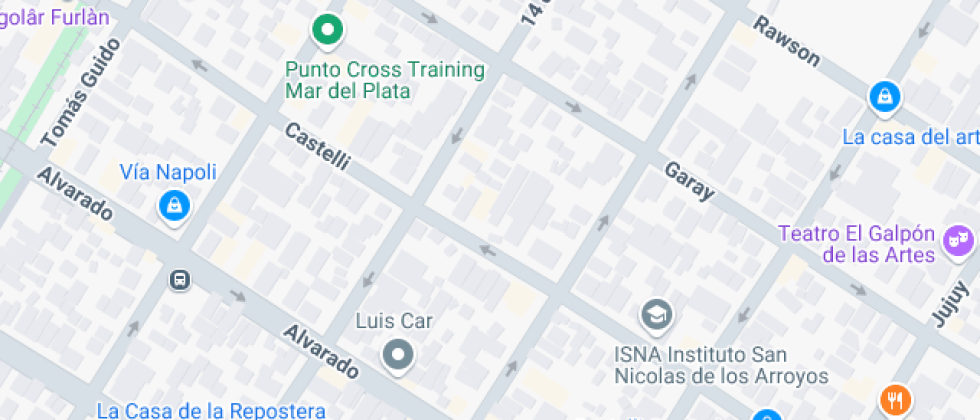980x420 pixels.
Task: Tap the Luis Car place pin
Action: coord(399,354)
